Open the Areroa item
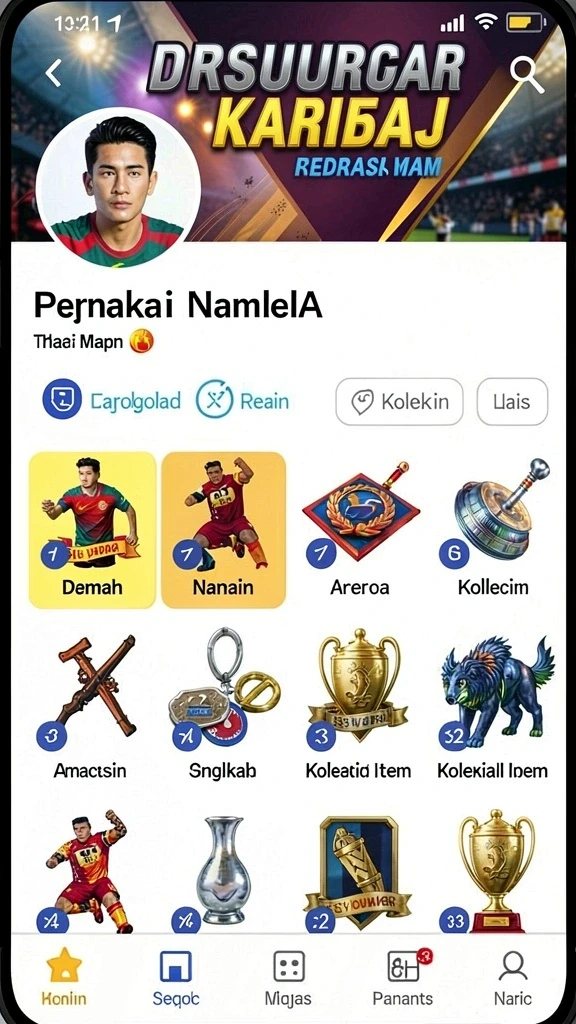This screenshot has height=1024, width=576. click(x=360, y=530)
